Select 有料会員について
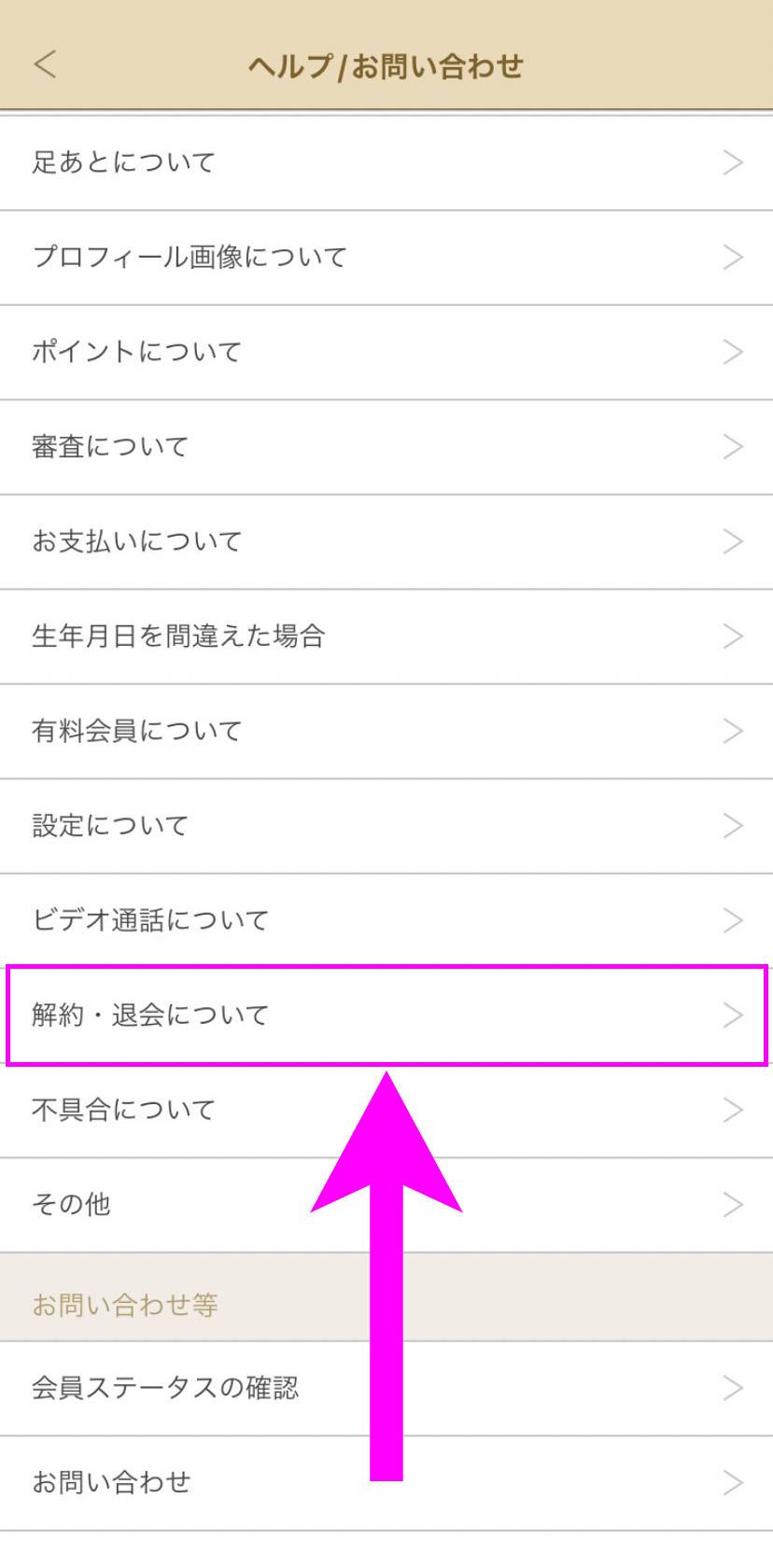The height and width of the screenshot is (1568, 773). pyautogui.click(x=386, y=731)
